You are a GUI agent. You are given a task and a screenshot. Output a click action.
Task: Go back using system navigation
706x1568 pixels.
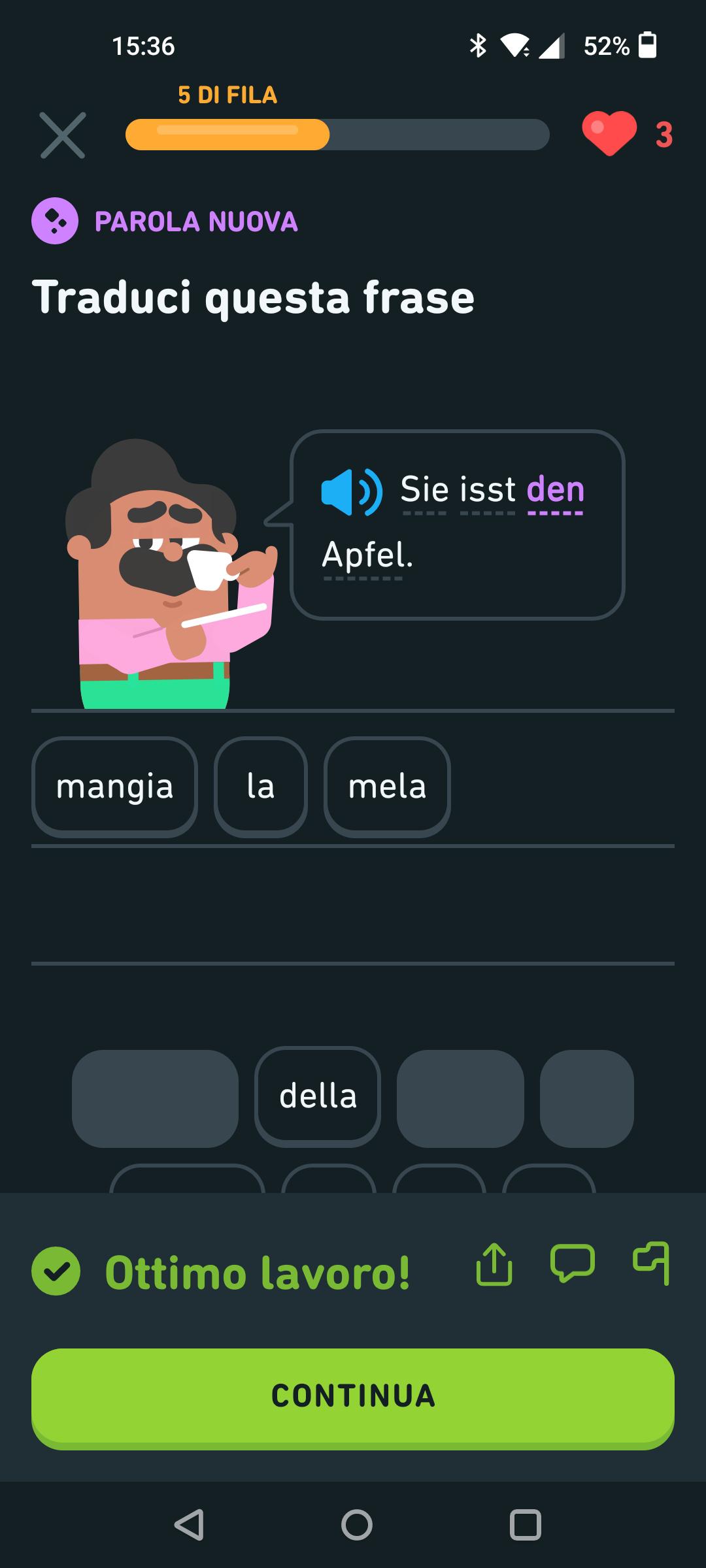[189, 1525]
